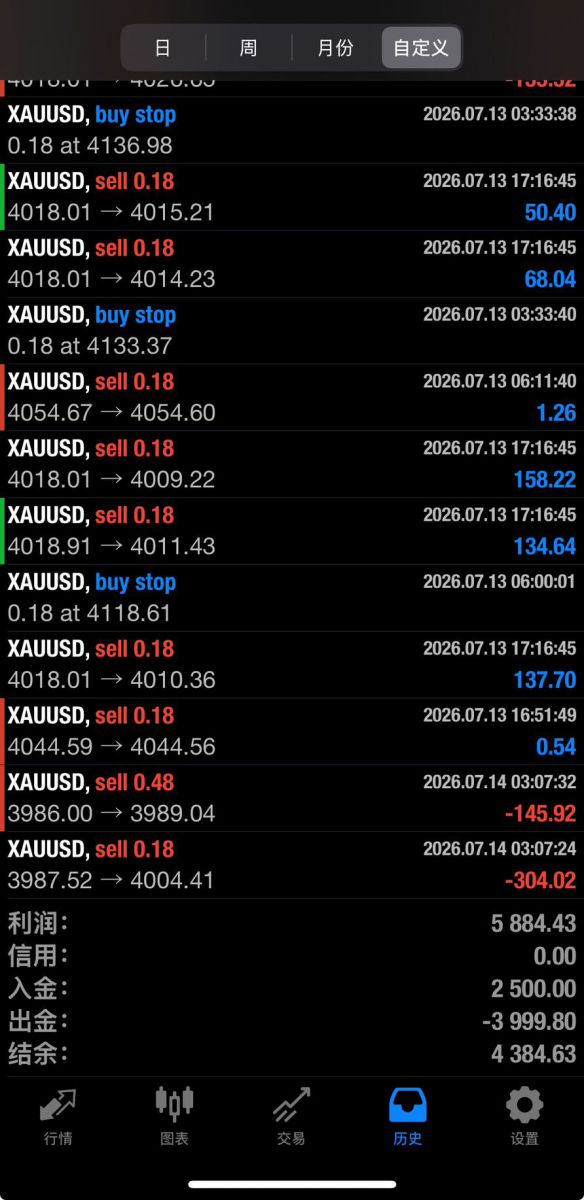Open the 历史 history tab
The width and height of the screenshot is (584, 1200).
tap(408, 1115)
